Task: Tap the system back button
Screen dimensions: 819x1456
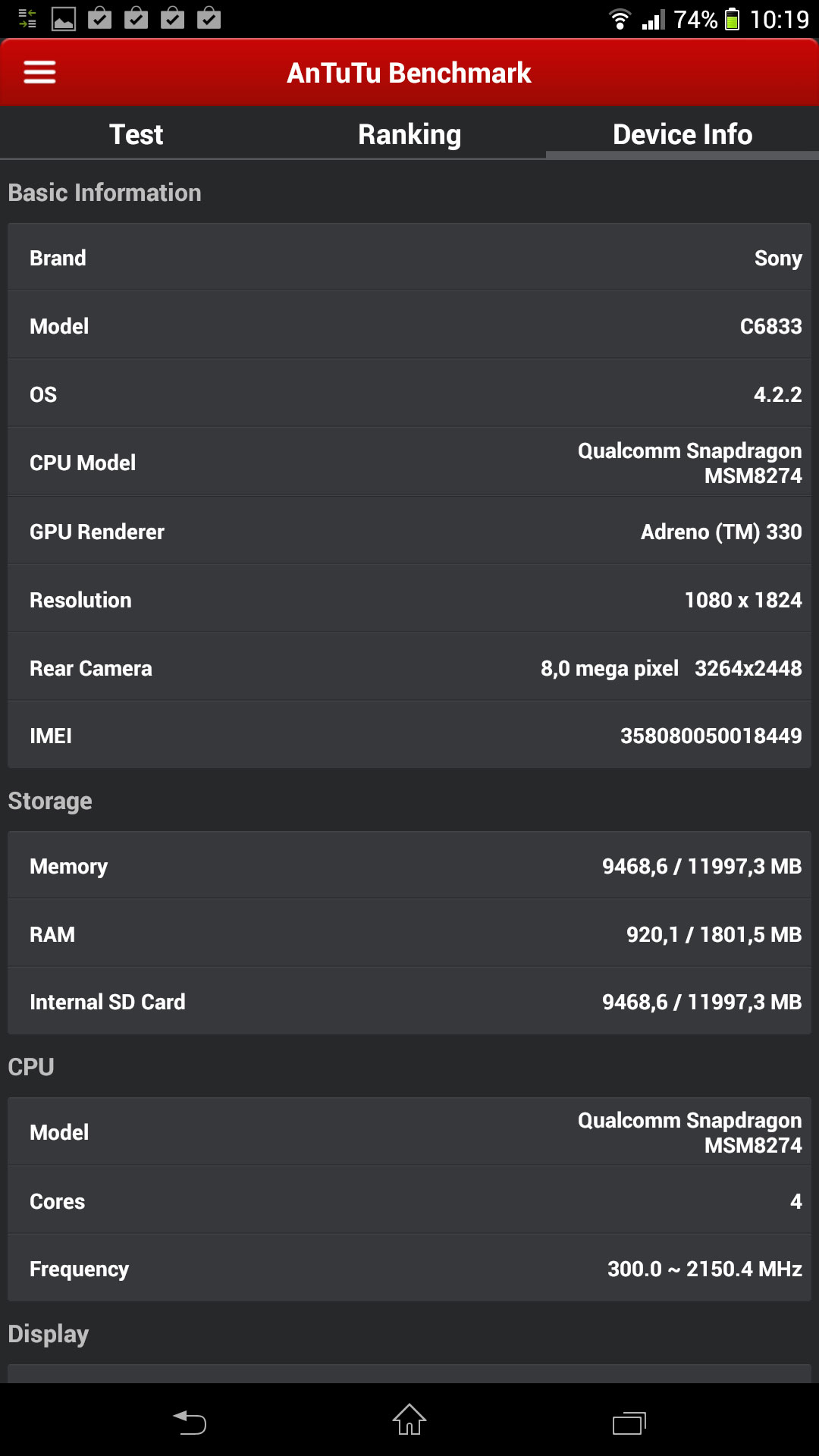Action: coord(190,1422)
